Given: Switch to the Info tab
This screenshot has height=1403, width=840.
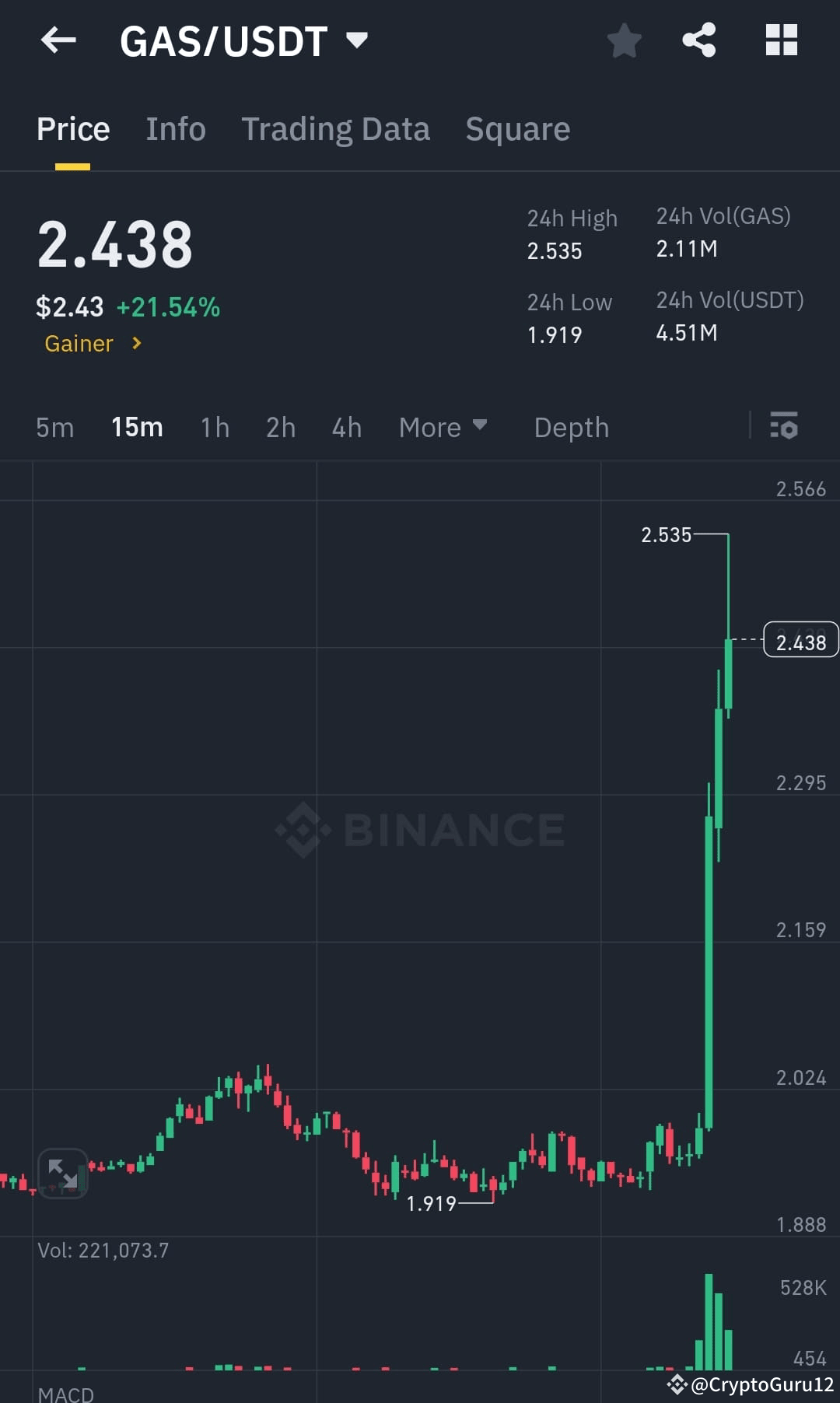Looking at the screenshot, I should [x=175, y=128].
